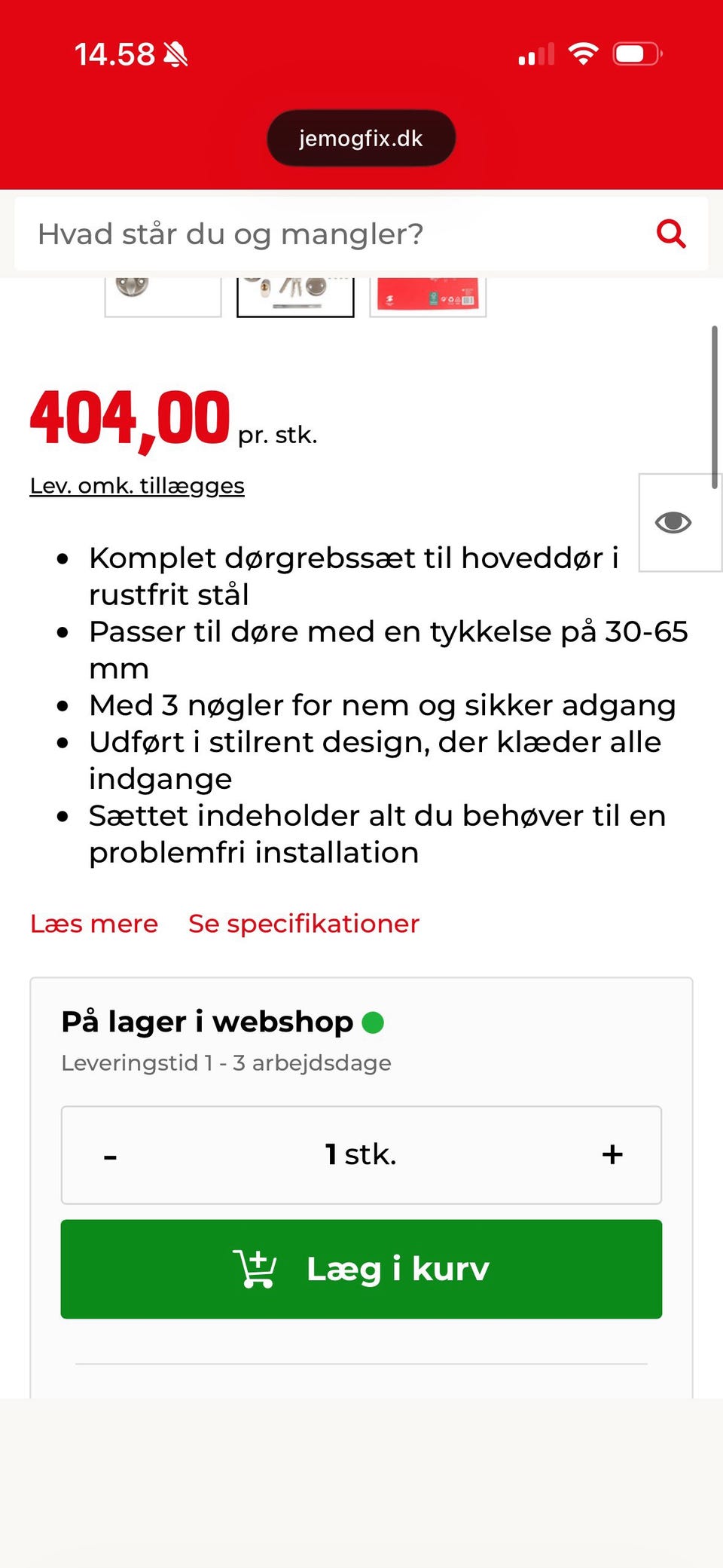Expand the Lev. omk. tillægges details
The image size is (723, 1568).
(x=137, y=485)
